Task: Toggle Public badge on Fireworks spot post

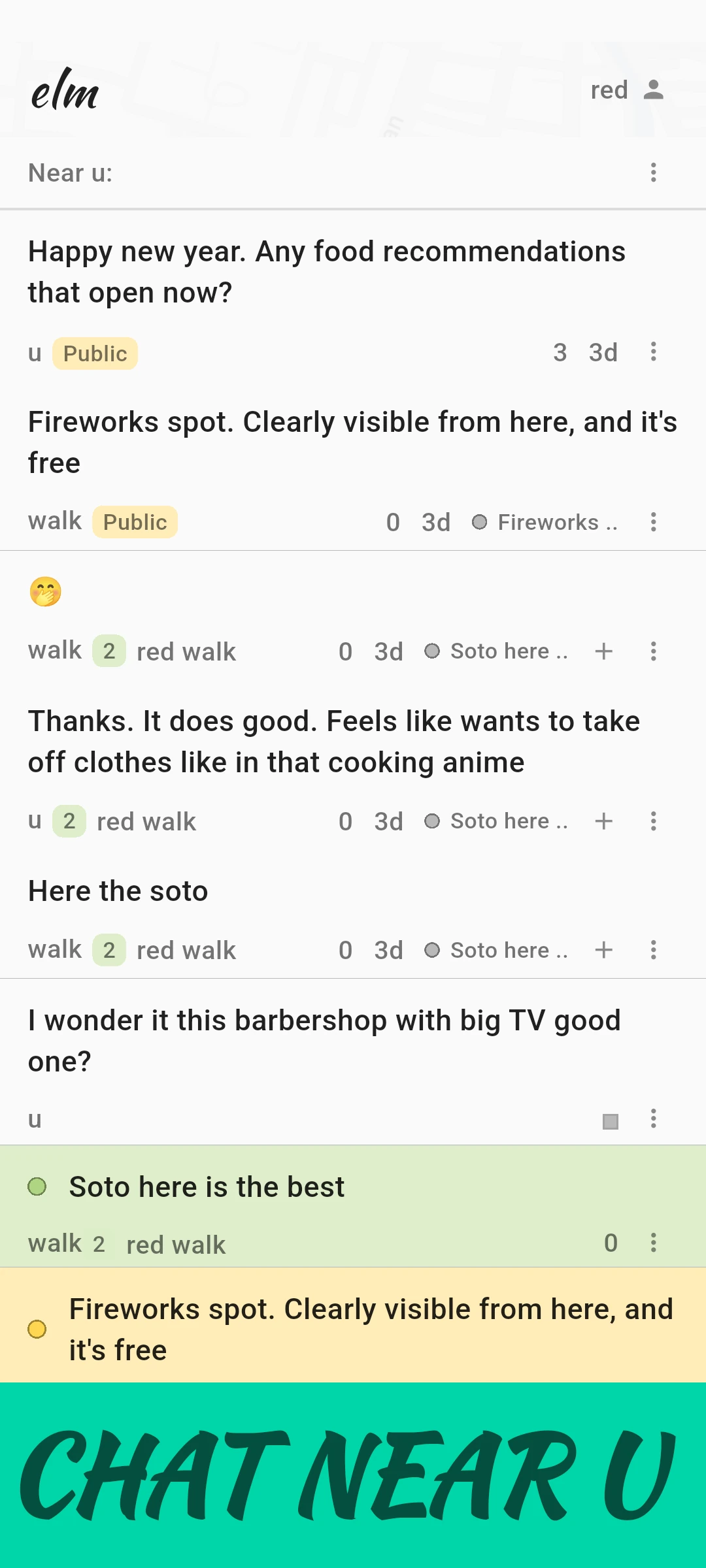Action: 134,521
